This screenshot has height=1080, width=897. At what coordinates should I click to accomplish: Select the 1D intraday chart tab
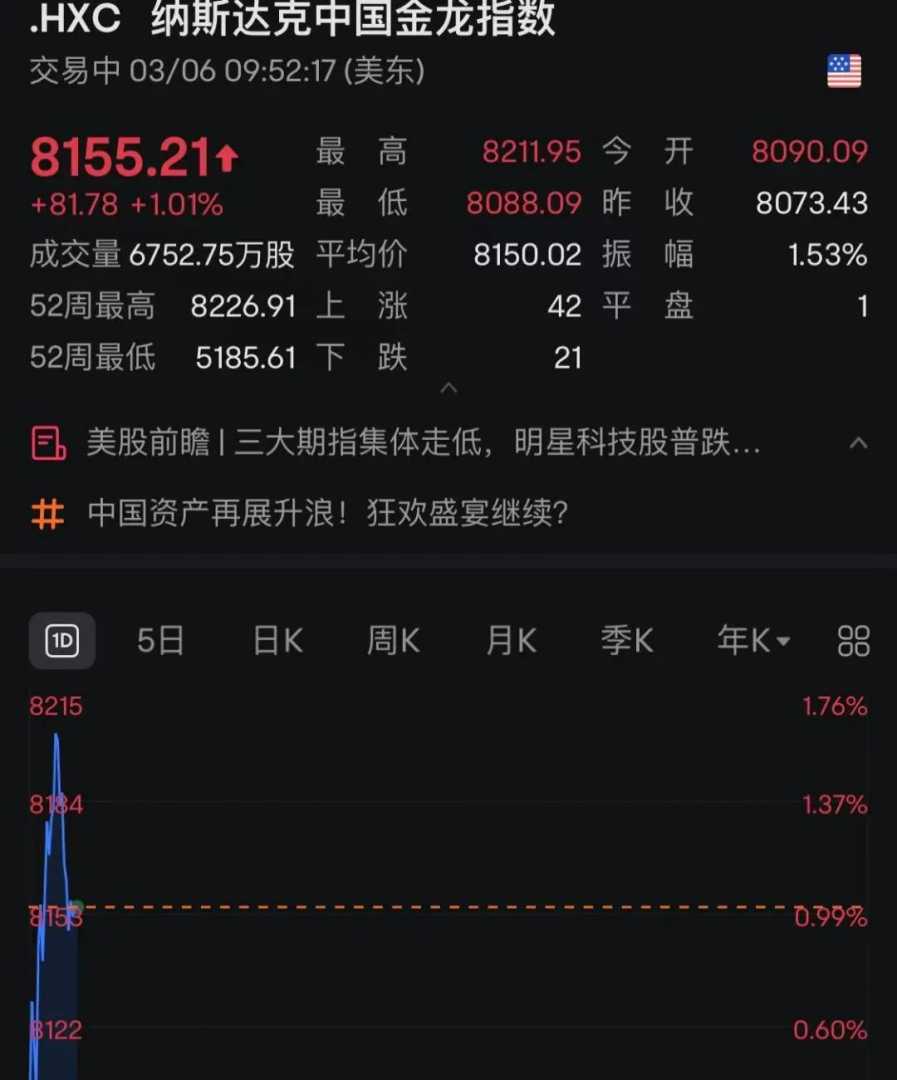point(62,641)
